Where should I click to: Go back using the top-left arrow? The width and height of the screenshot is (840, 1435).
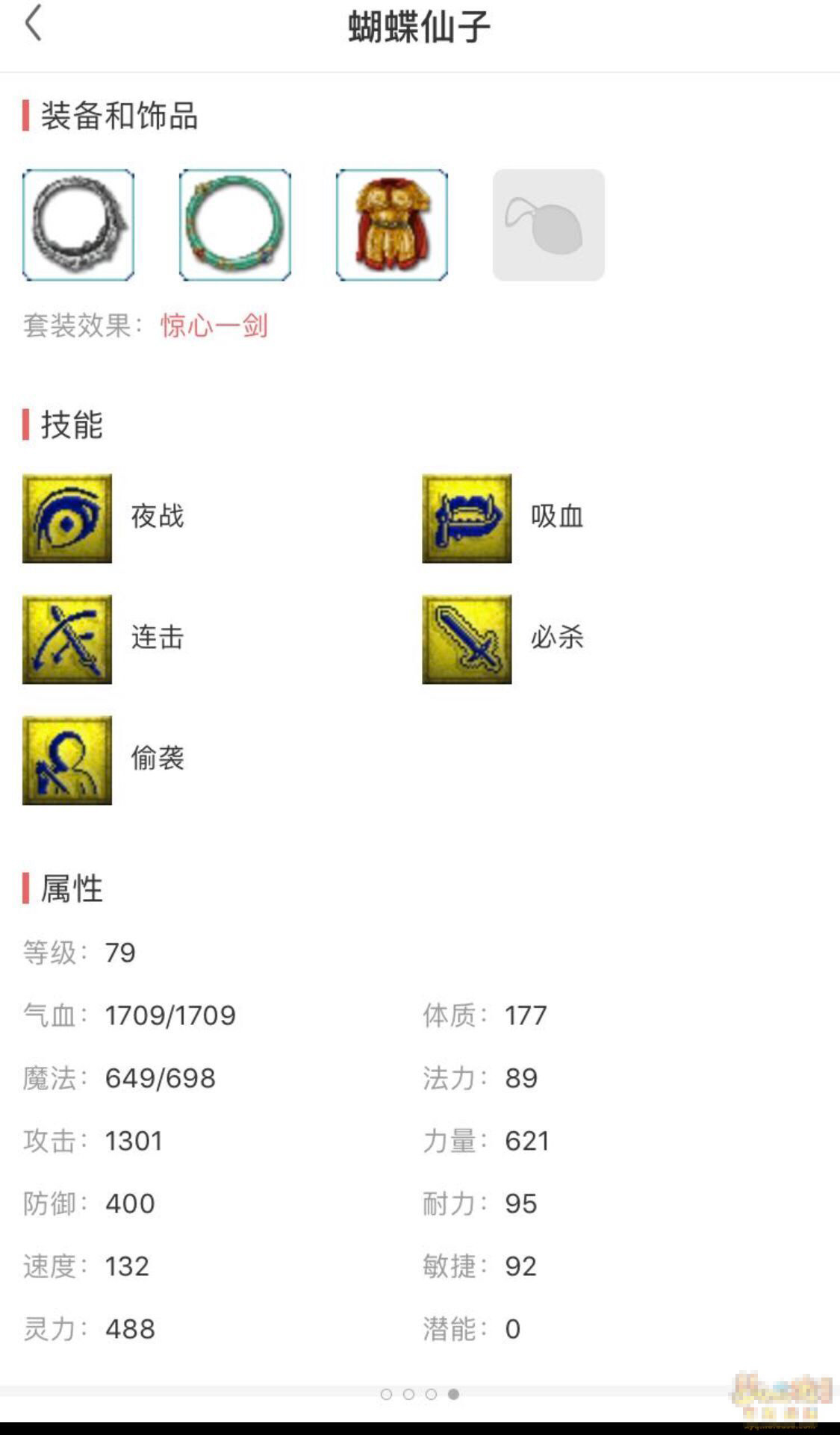click(x=33, y=23)
